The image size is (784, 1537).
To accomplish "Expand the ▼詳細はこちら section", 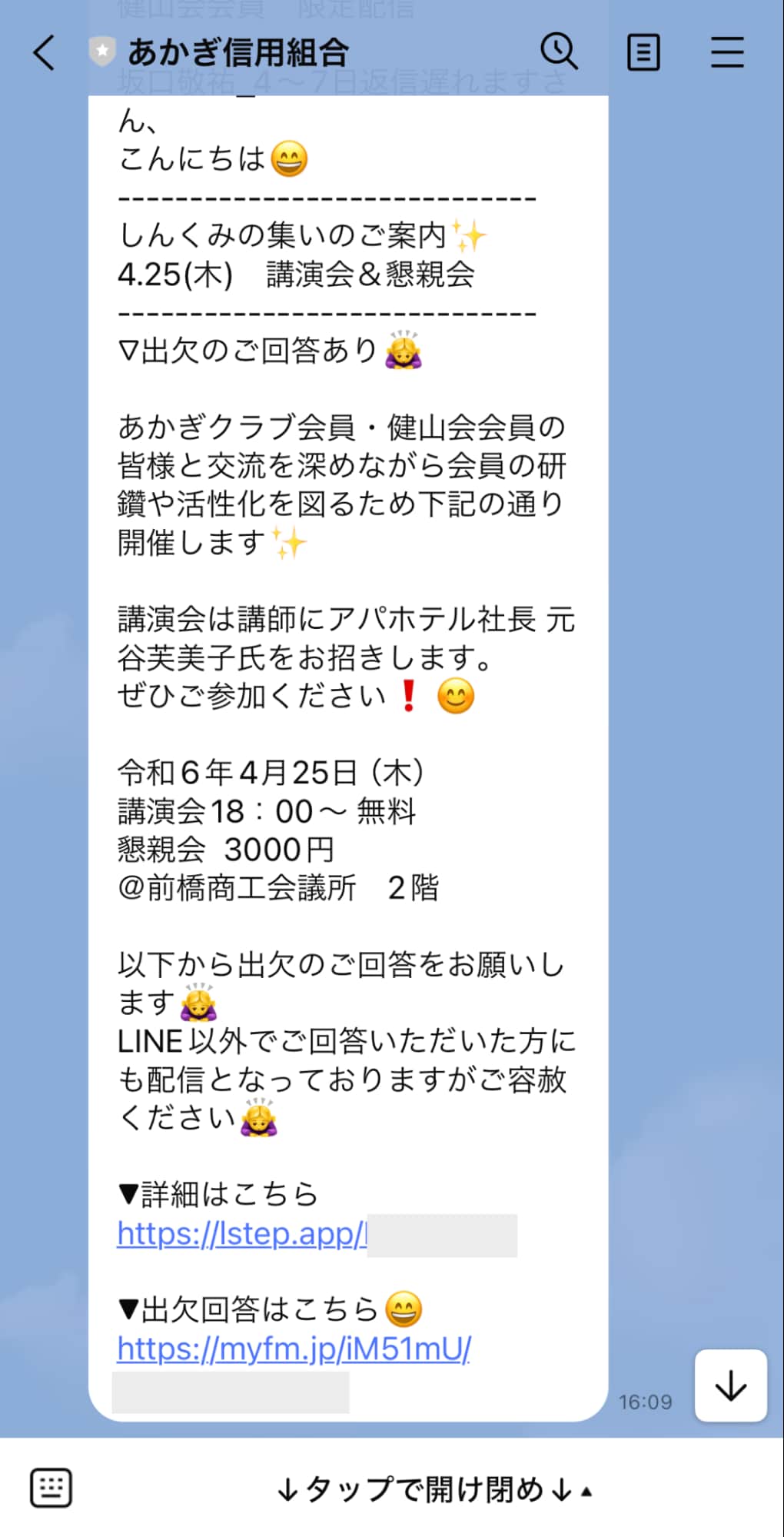I will (219, 1194).
